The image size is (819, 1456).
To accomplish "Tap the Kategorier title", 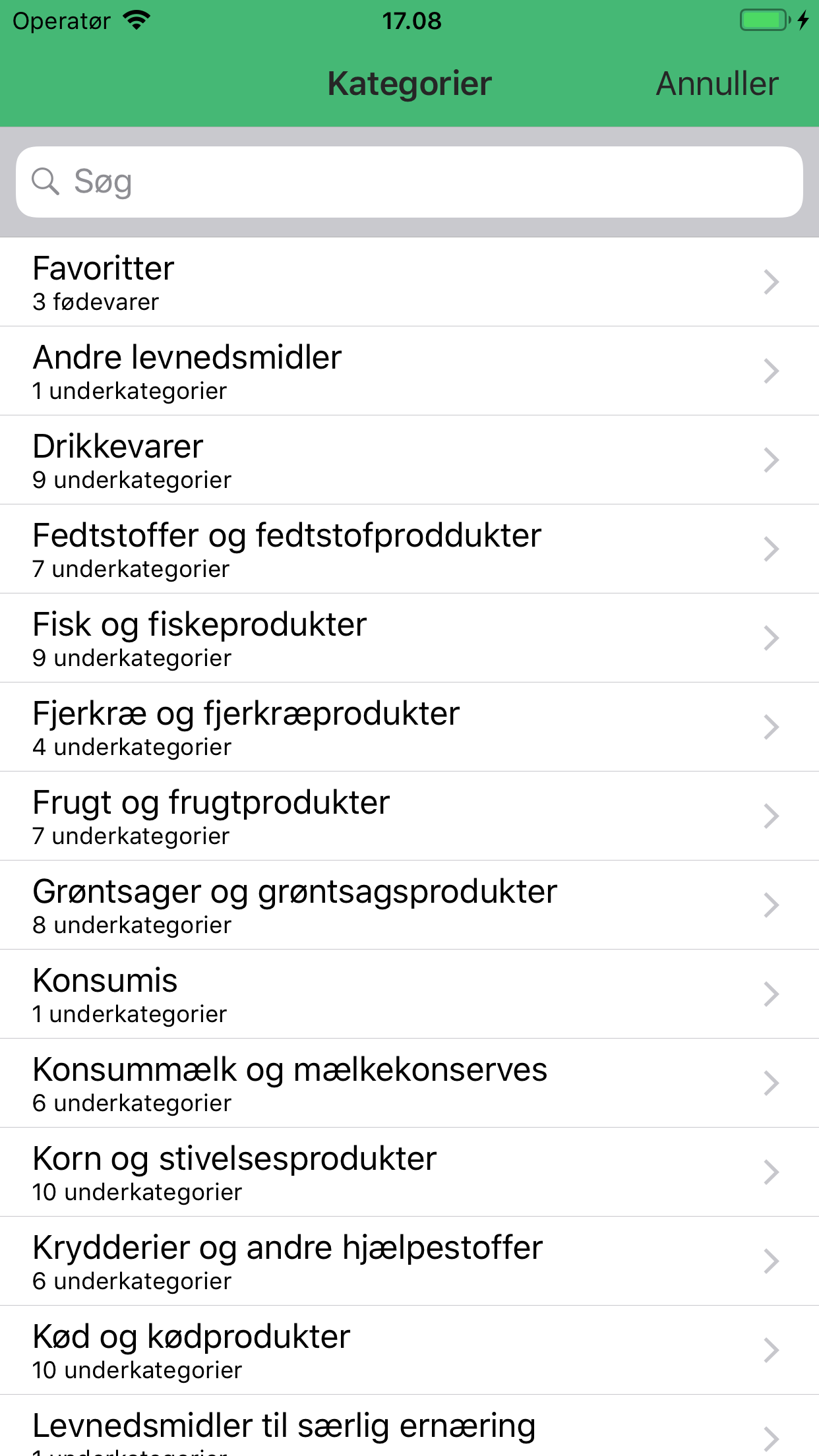I will pyautogui.click(x=409, y=83).
